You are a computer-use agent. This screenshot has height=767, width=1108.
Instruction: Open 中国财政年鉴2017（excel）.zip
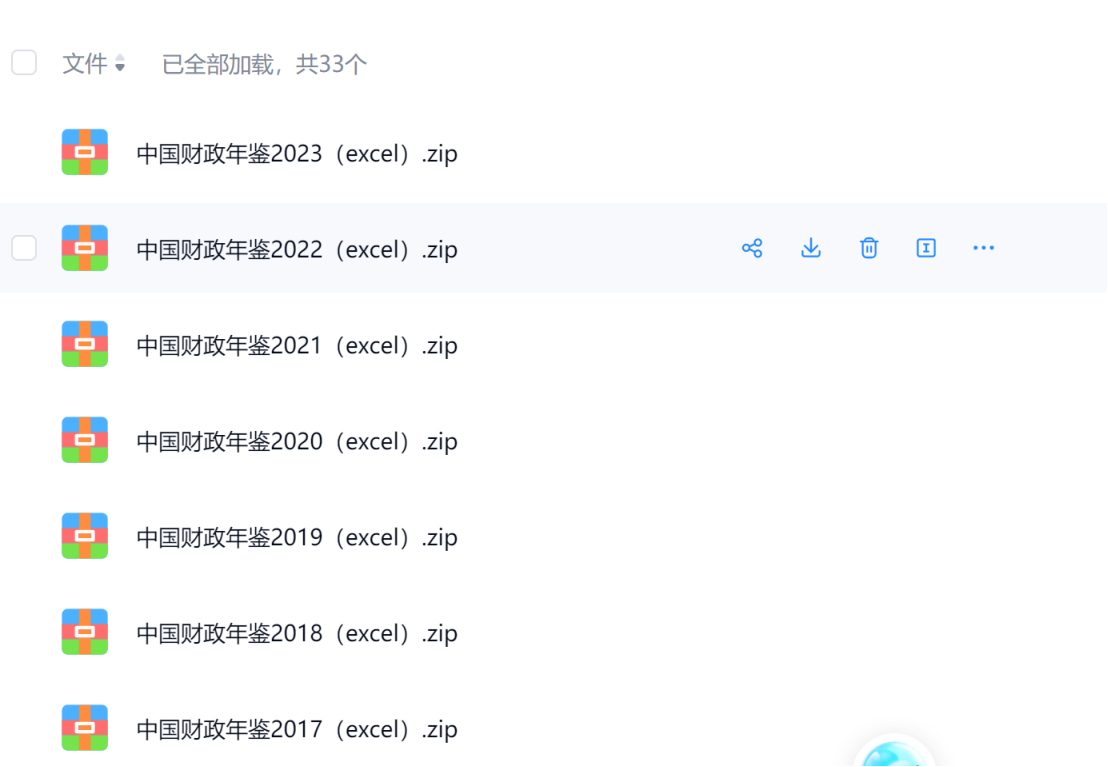[x=297, y=730]
